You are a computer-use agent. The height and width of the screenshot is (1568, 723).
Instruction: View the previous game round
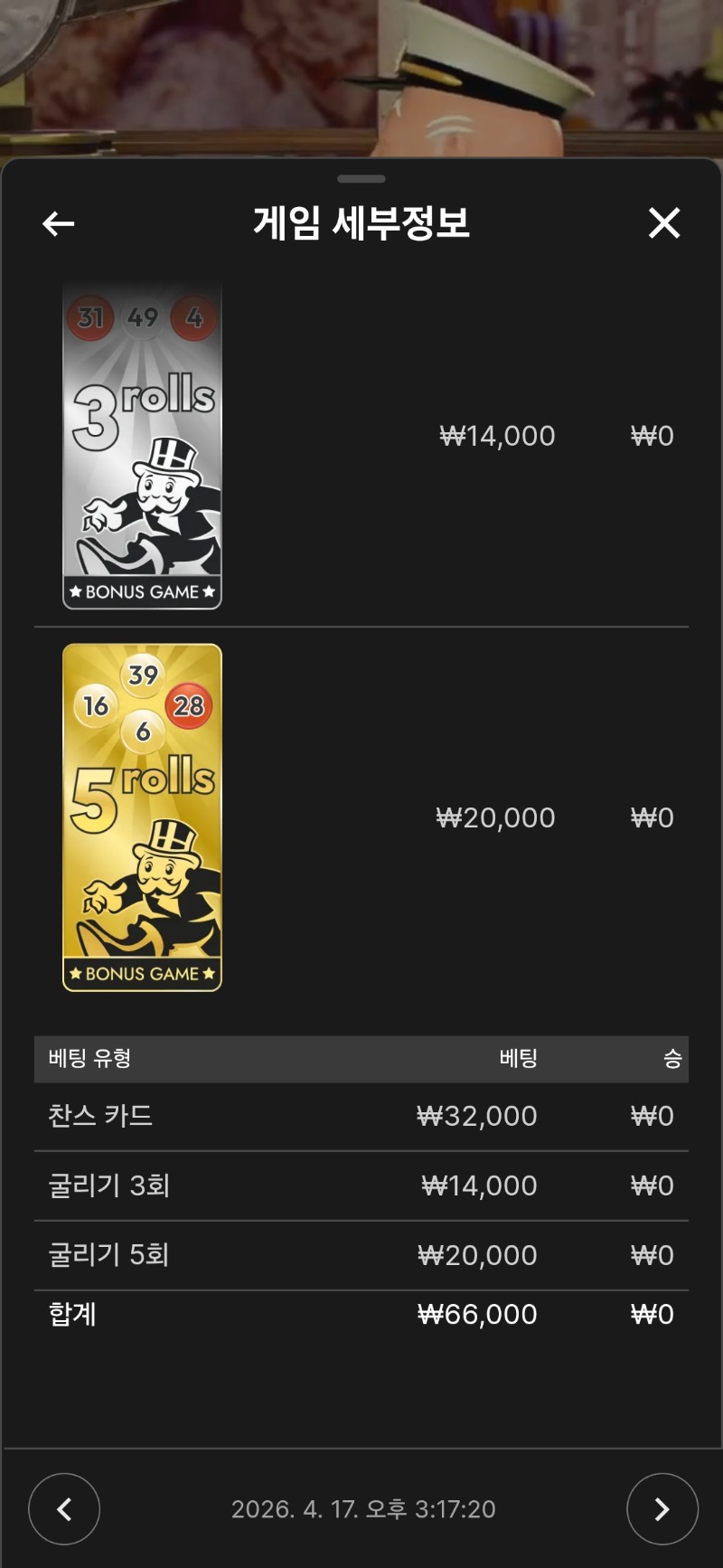pyautogui.click(x=64, y=1509)
